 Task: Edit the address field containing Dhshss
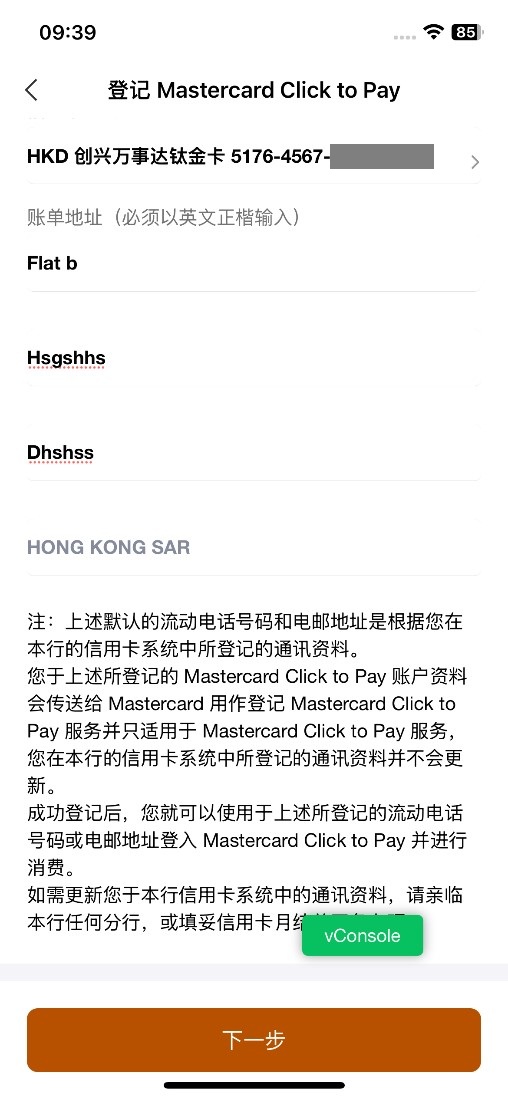tap(254, 453)
